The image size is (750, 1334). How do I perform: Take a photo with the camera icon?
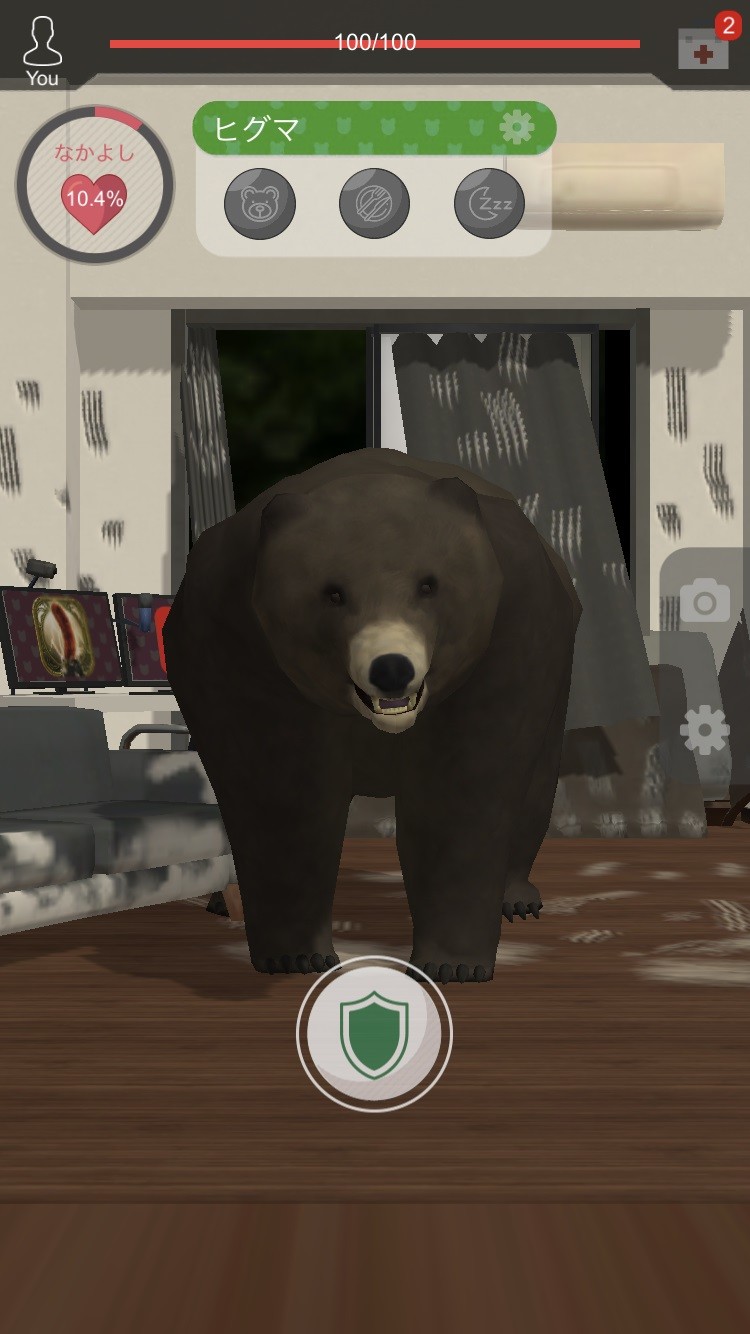(x=704, y=602)
